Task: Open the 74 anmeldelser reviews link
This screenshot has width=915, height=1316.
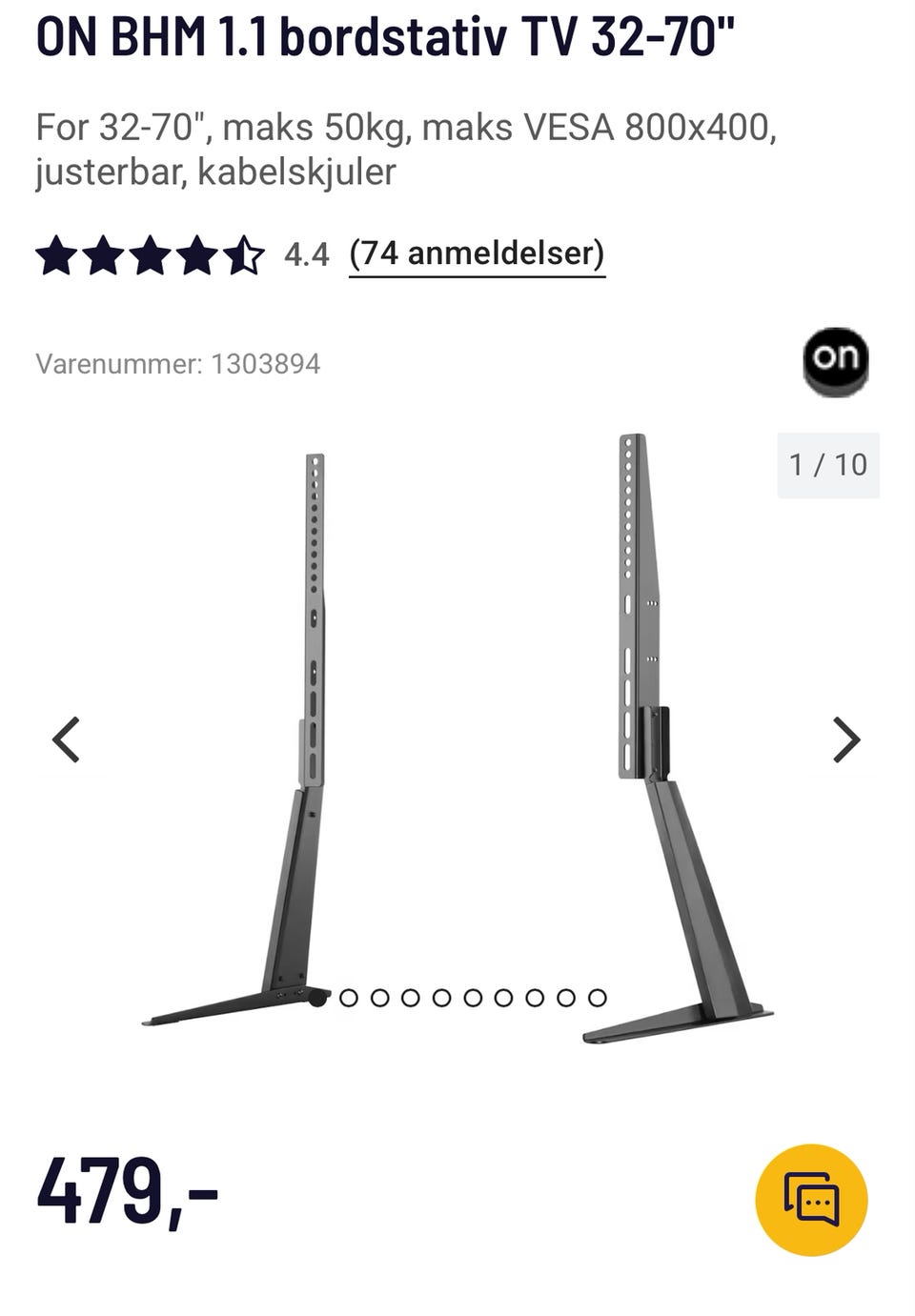Action: pyautogui.click(x=477, y=253)
